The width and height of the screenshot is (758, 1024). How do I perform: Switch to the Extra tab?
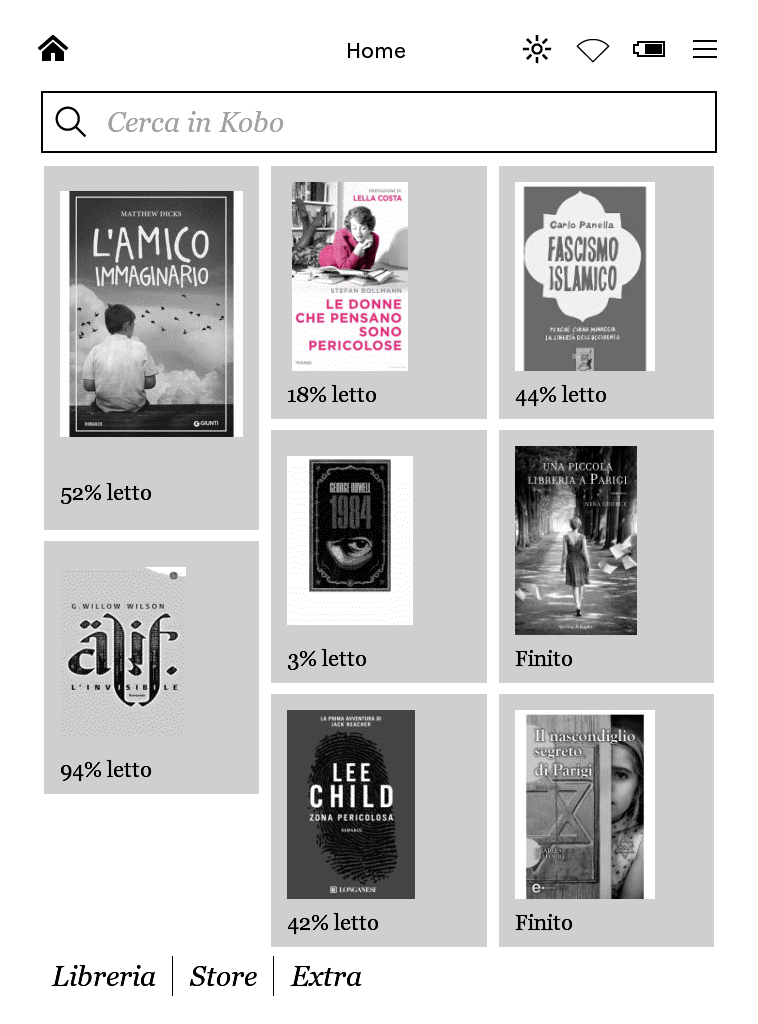[x=326, y=976]
